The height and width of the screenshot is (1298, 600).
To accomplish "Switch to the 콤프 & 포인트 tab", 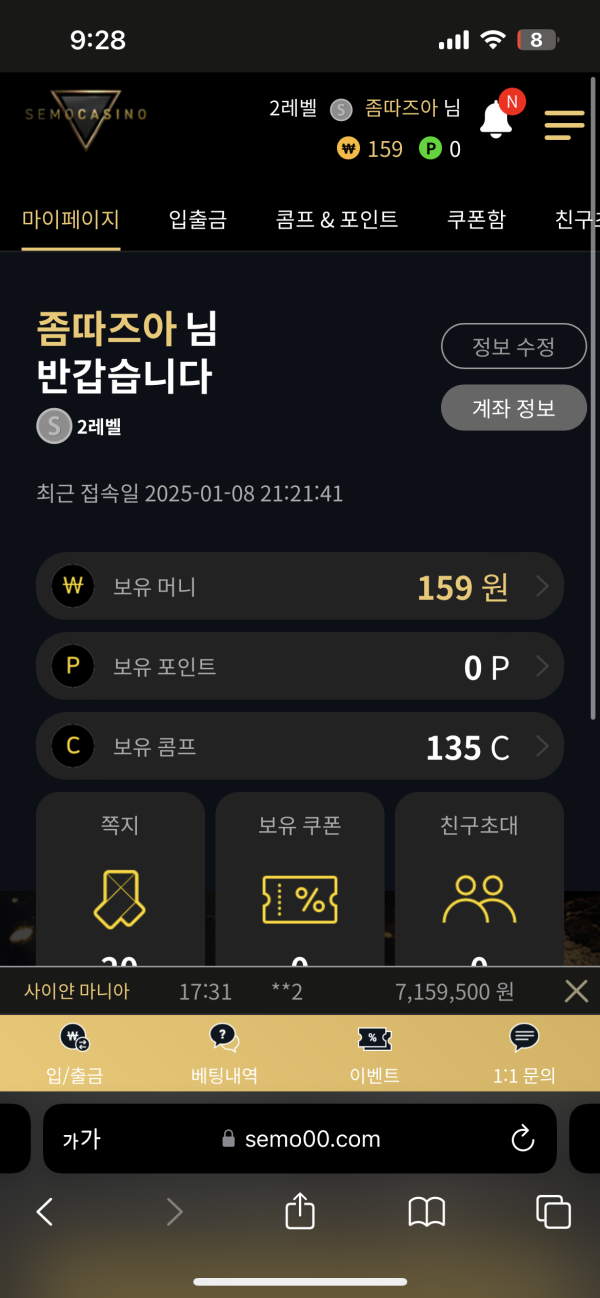I will [x=337, y=219].
